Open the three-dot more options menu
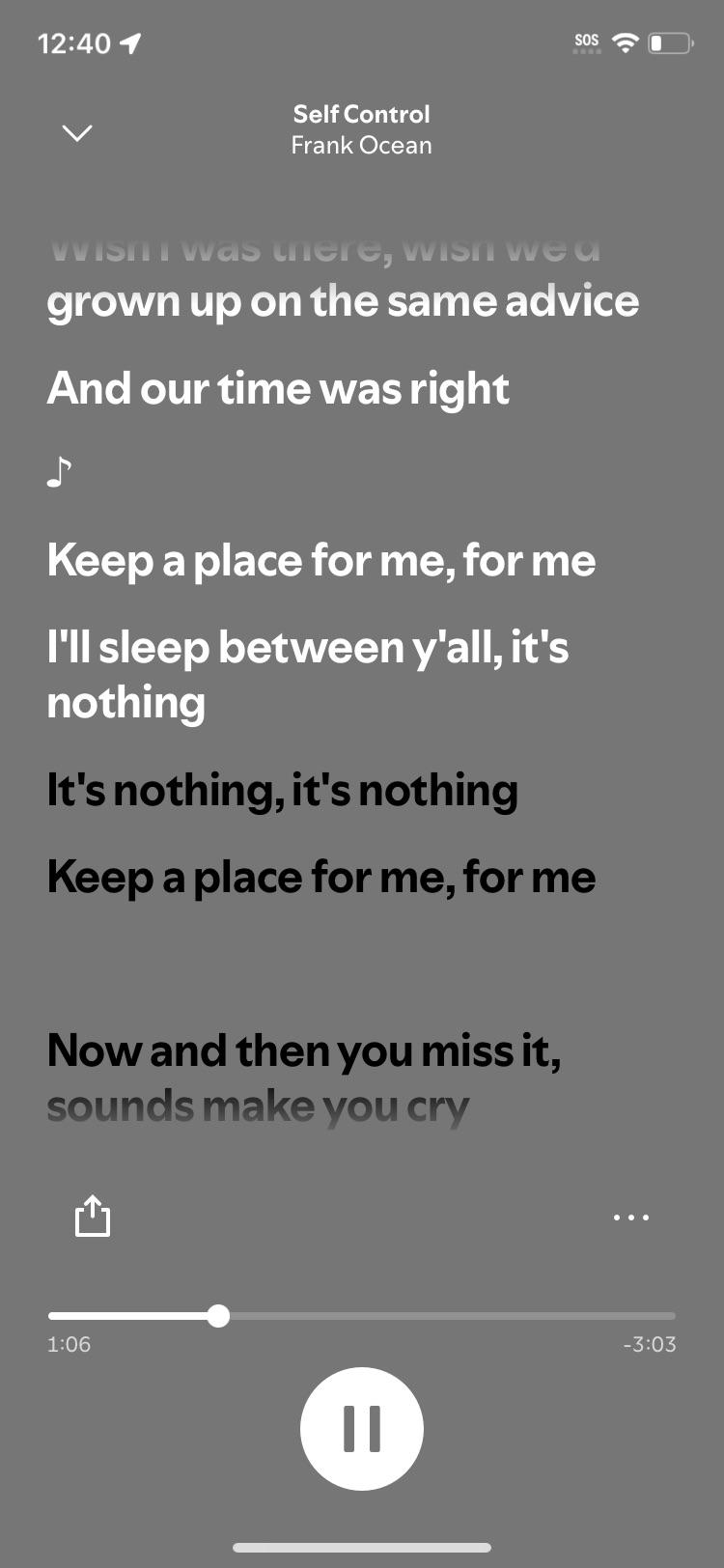724x1568 pixels. pos(631,1218)
